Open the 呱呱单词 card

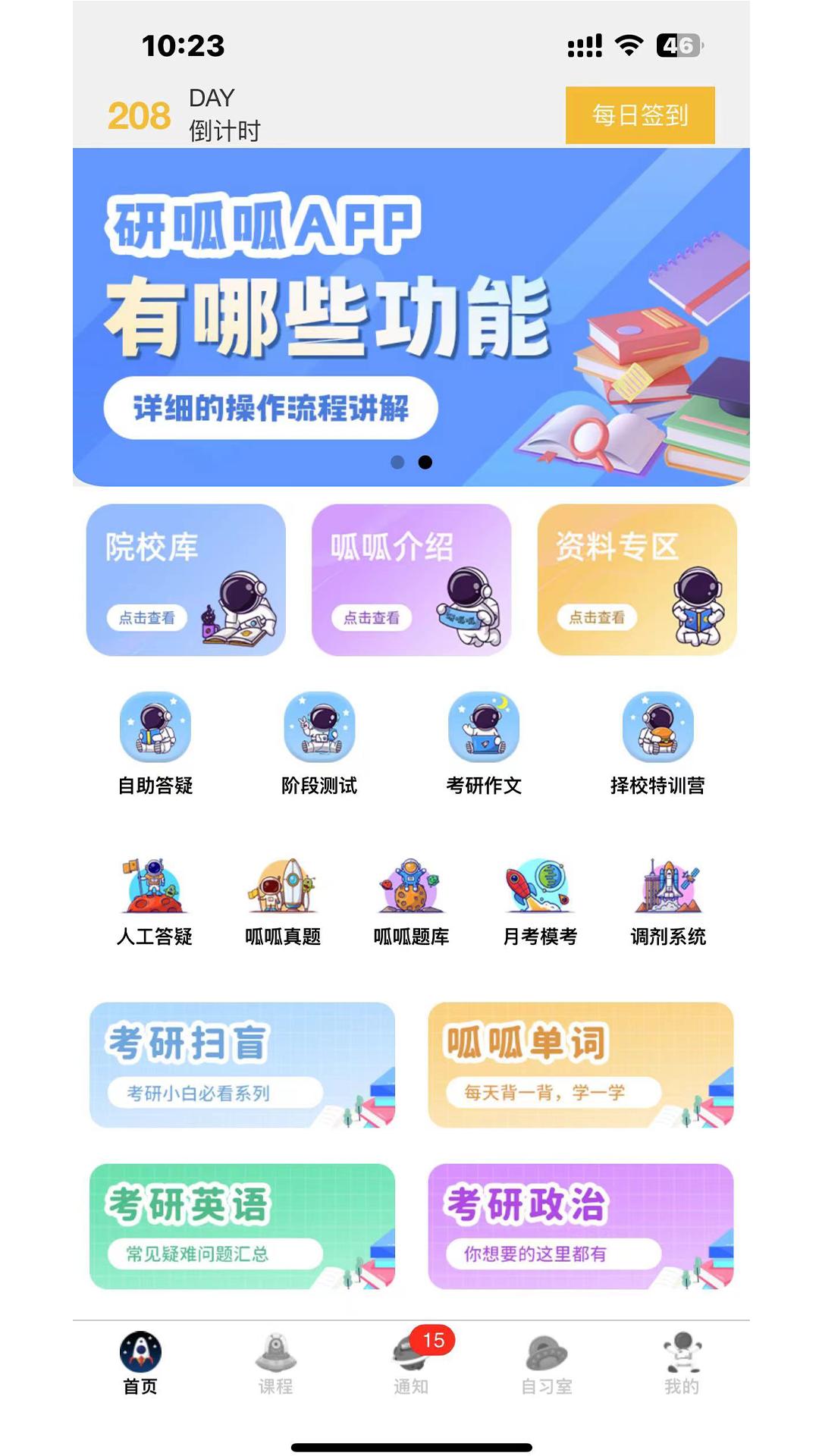[x=580, y=1065]
